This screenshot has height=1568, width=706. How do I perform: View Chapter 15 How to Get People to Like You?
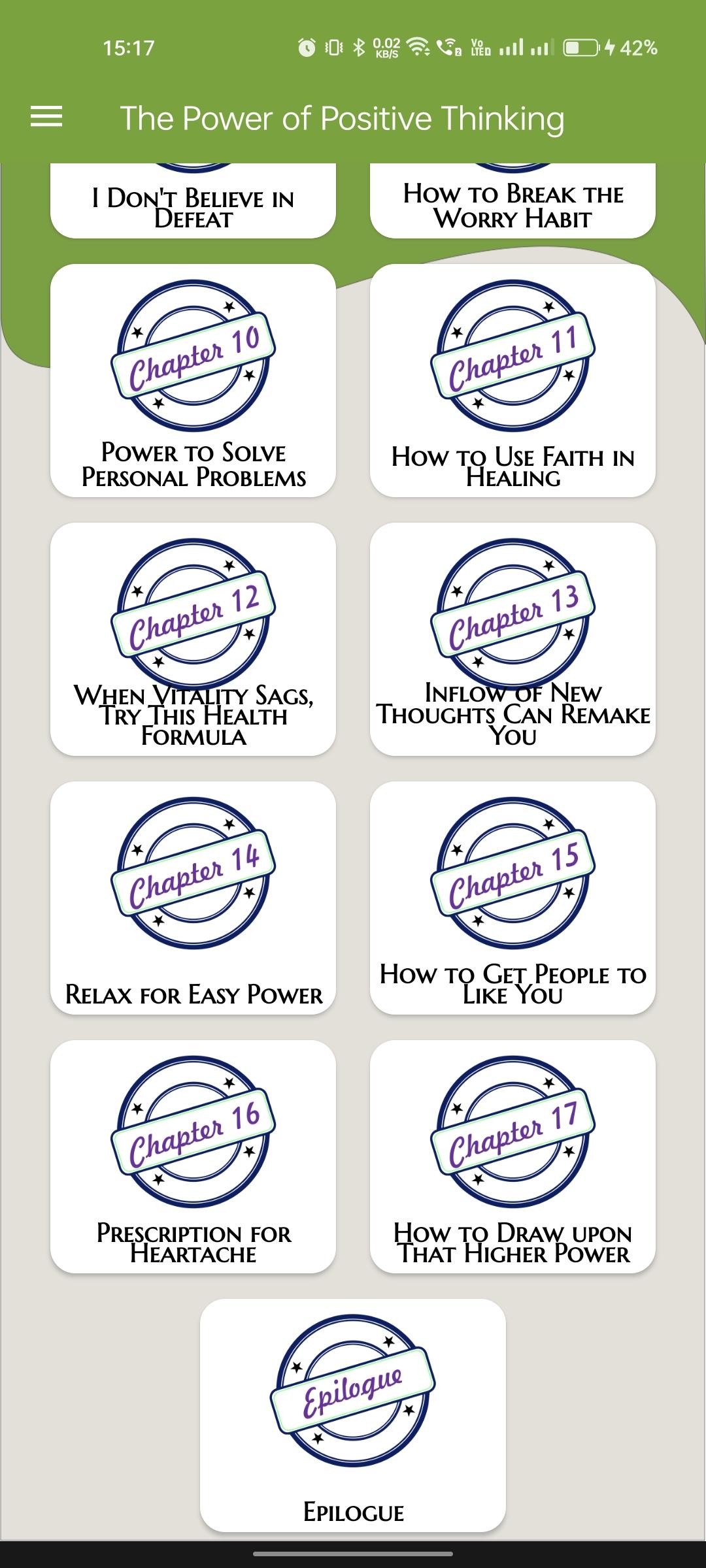[513, 898]
